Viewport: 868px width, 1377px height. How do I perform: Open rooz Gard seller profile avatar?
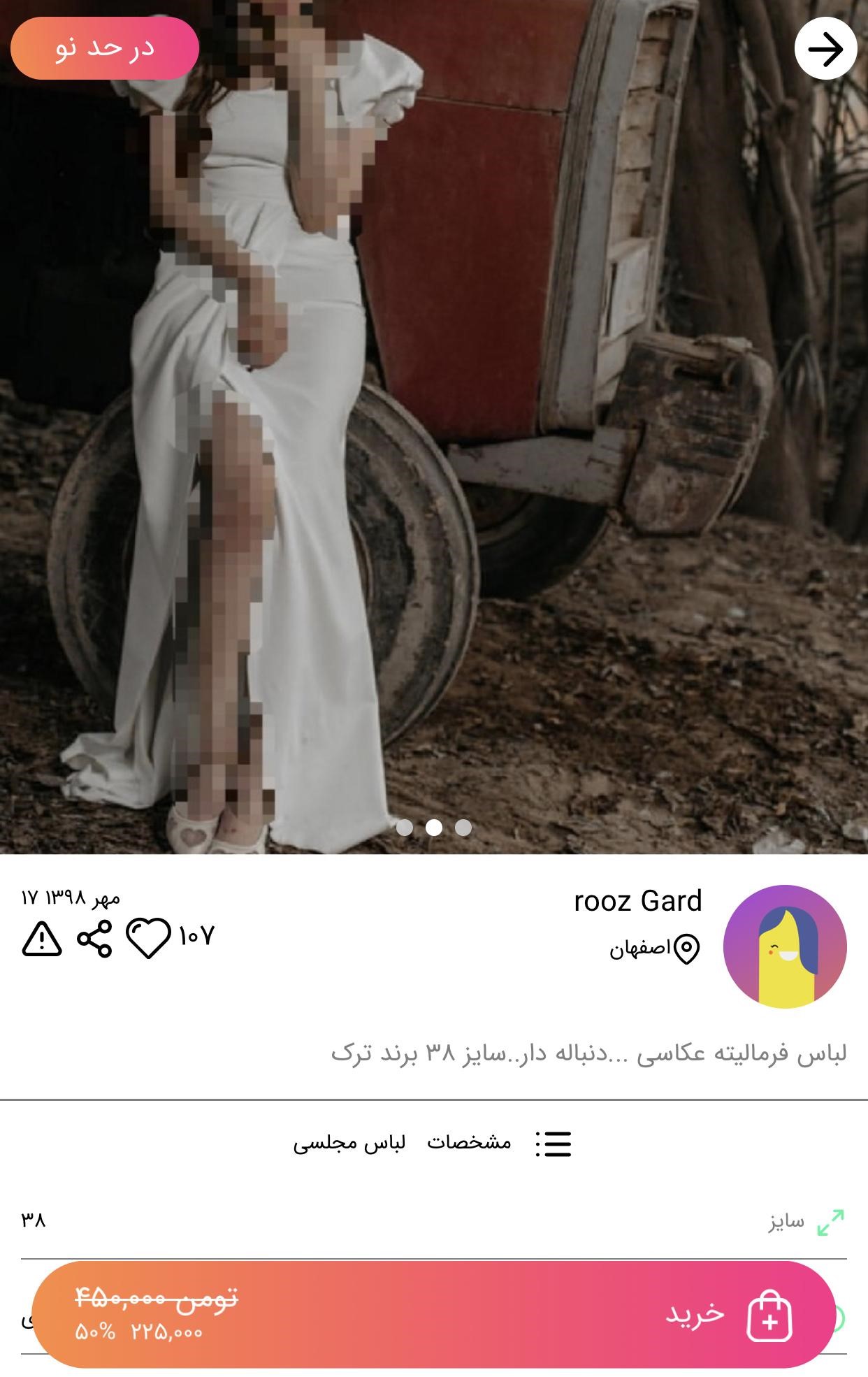(x=784, y=946)
